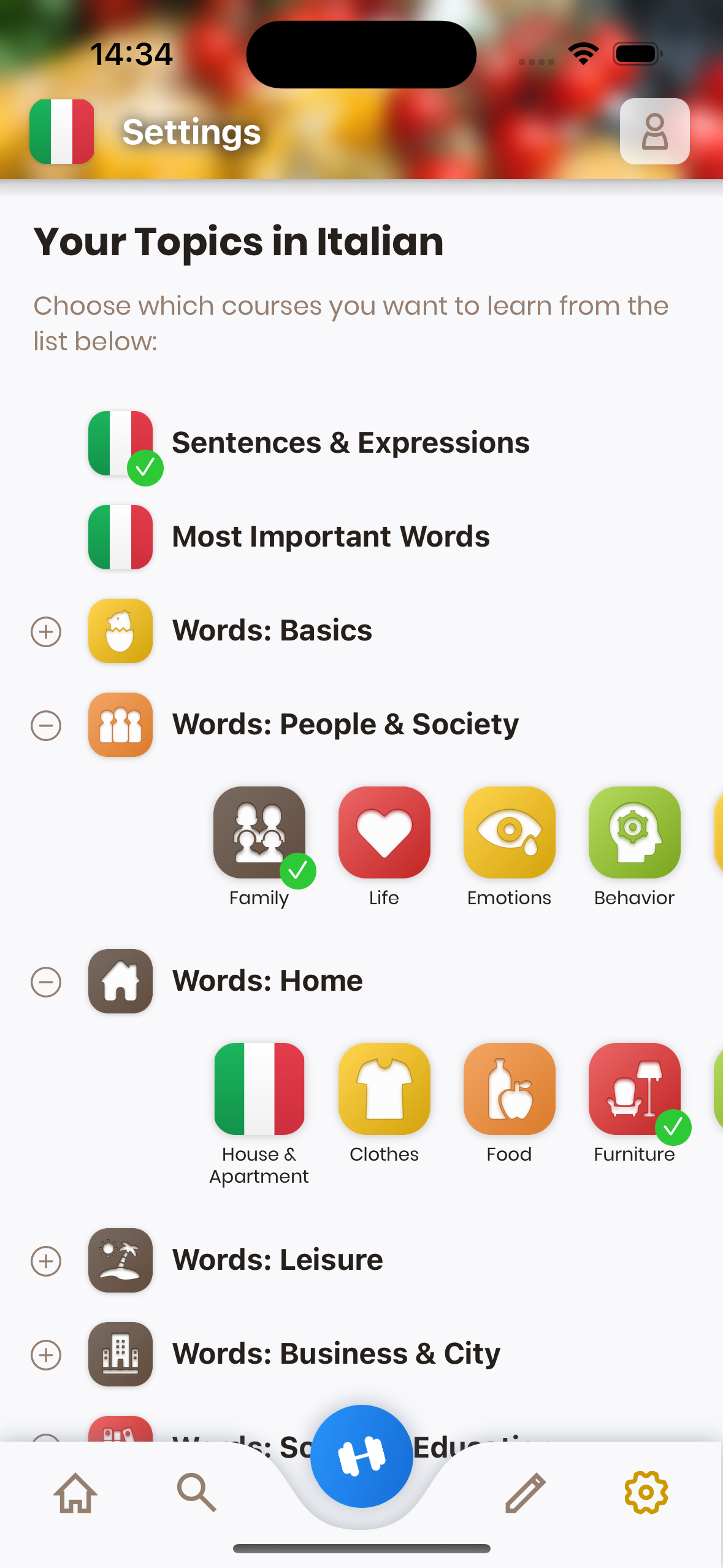Deselect the Sentences & Expressions course
This screenshot has height=1568, width=723.
pyautogui.click(x=121, y=444)
